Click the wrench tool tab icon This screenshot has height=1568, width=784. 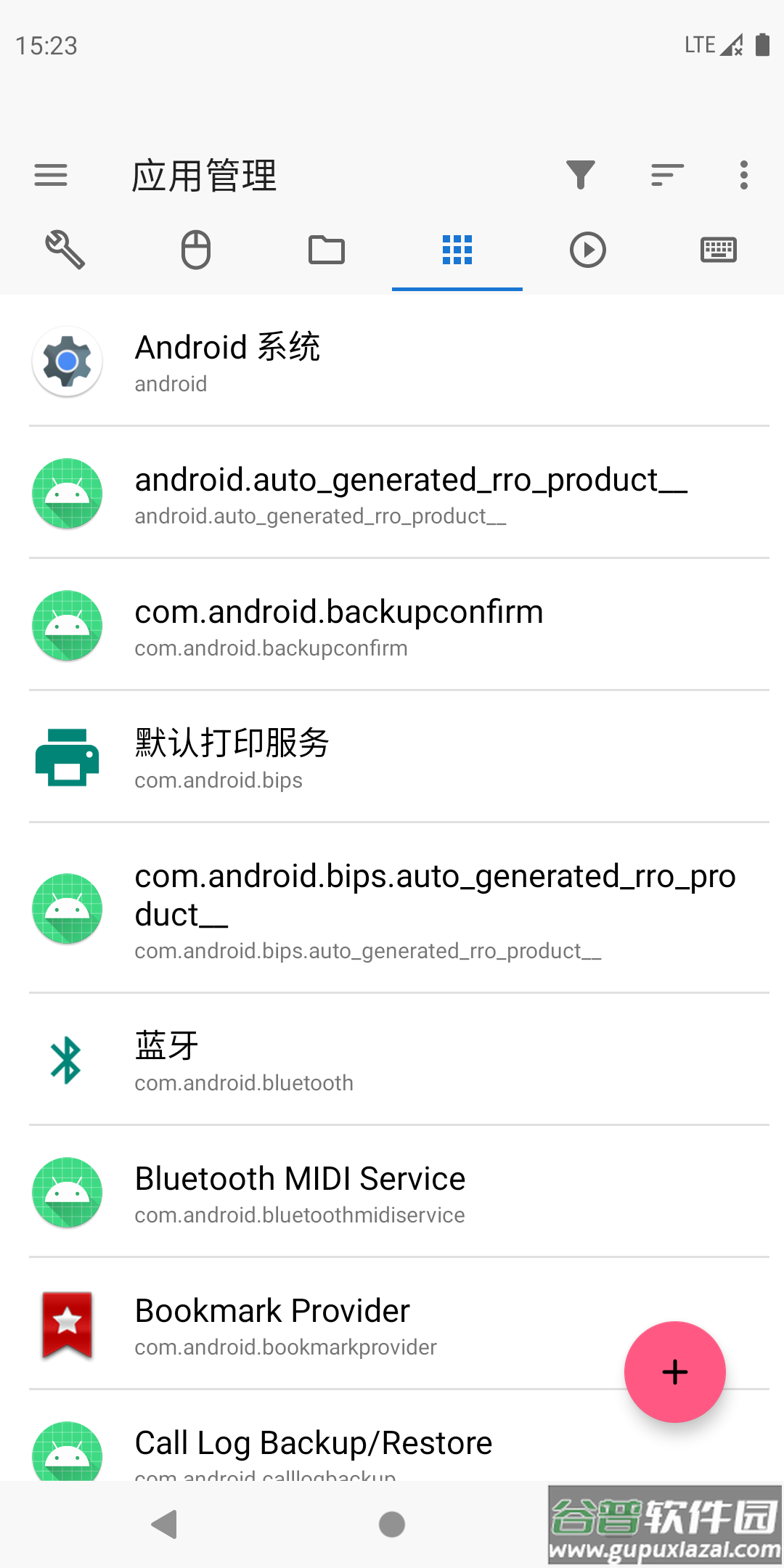[x=65, y=250]
